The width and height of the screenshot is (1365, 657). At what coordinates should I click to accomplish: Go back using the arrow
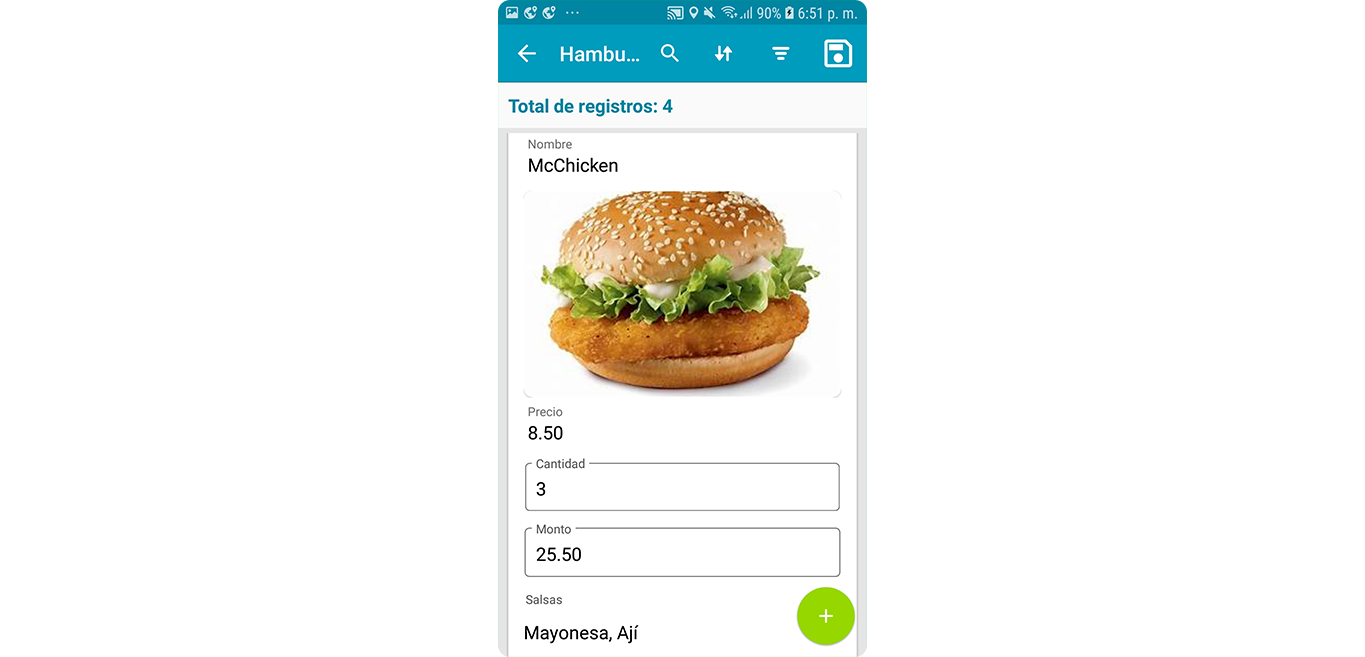526,54
